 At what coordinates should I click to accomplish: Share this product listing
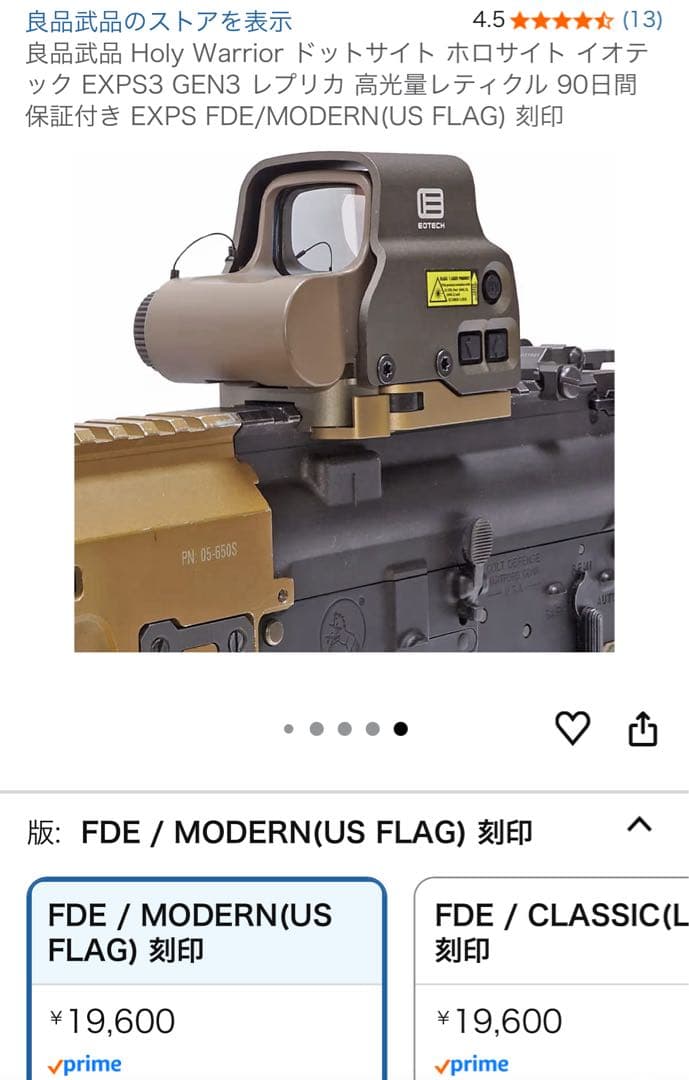pyautogui.click(x=642, y=729)
